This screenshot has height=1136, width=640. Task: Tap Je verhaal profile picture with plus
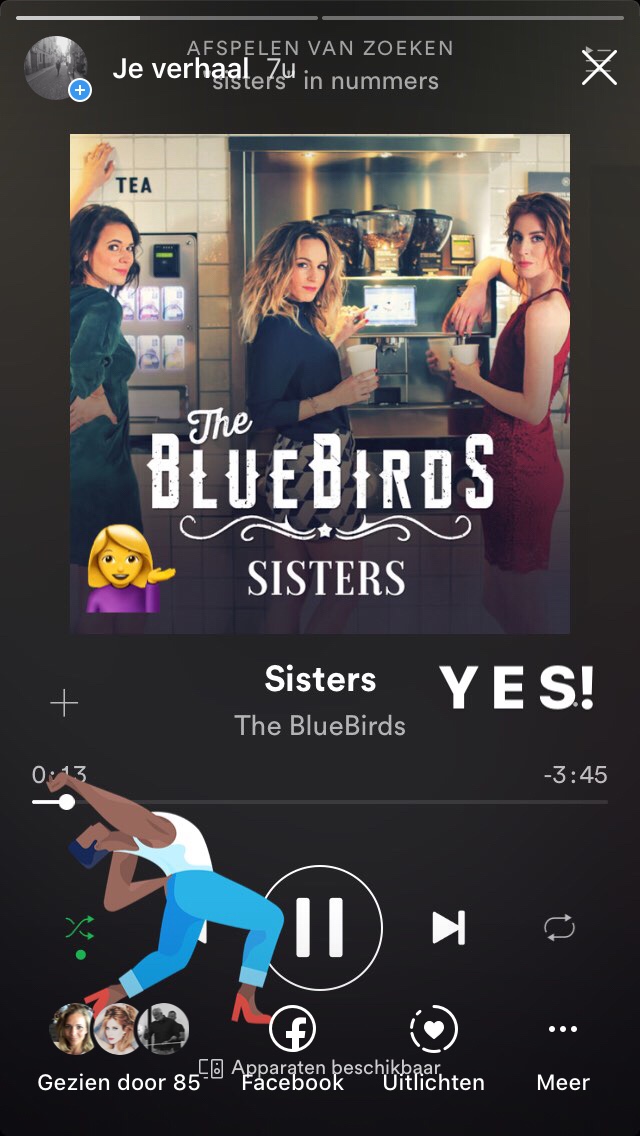(x=57, y=69)
